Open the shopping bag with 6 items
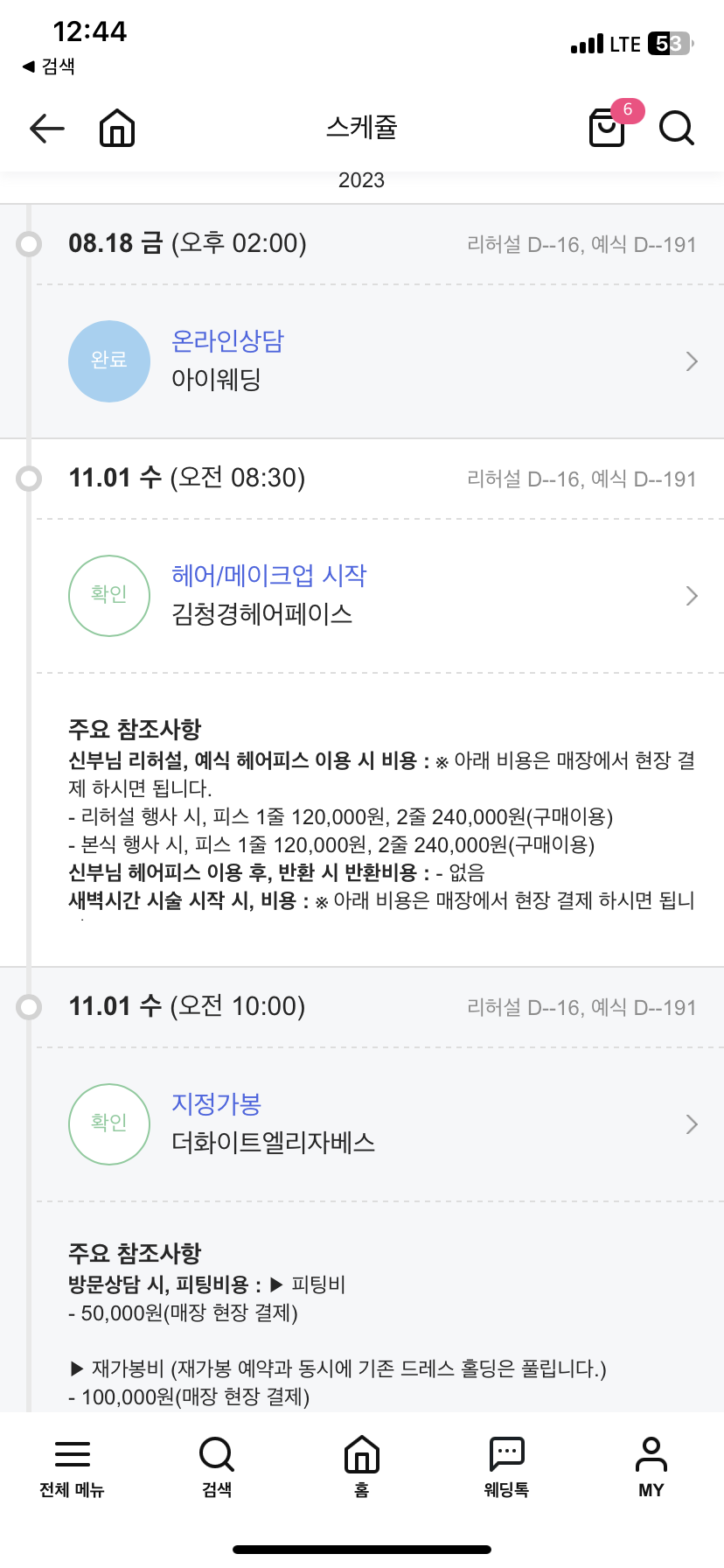Screen dimensions: 724x1568 coord(608,128)
